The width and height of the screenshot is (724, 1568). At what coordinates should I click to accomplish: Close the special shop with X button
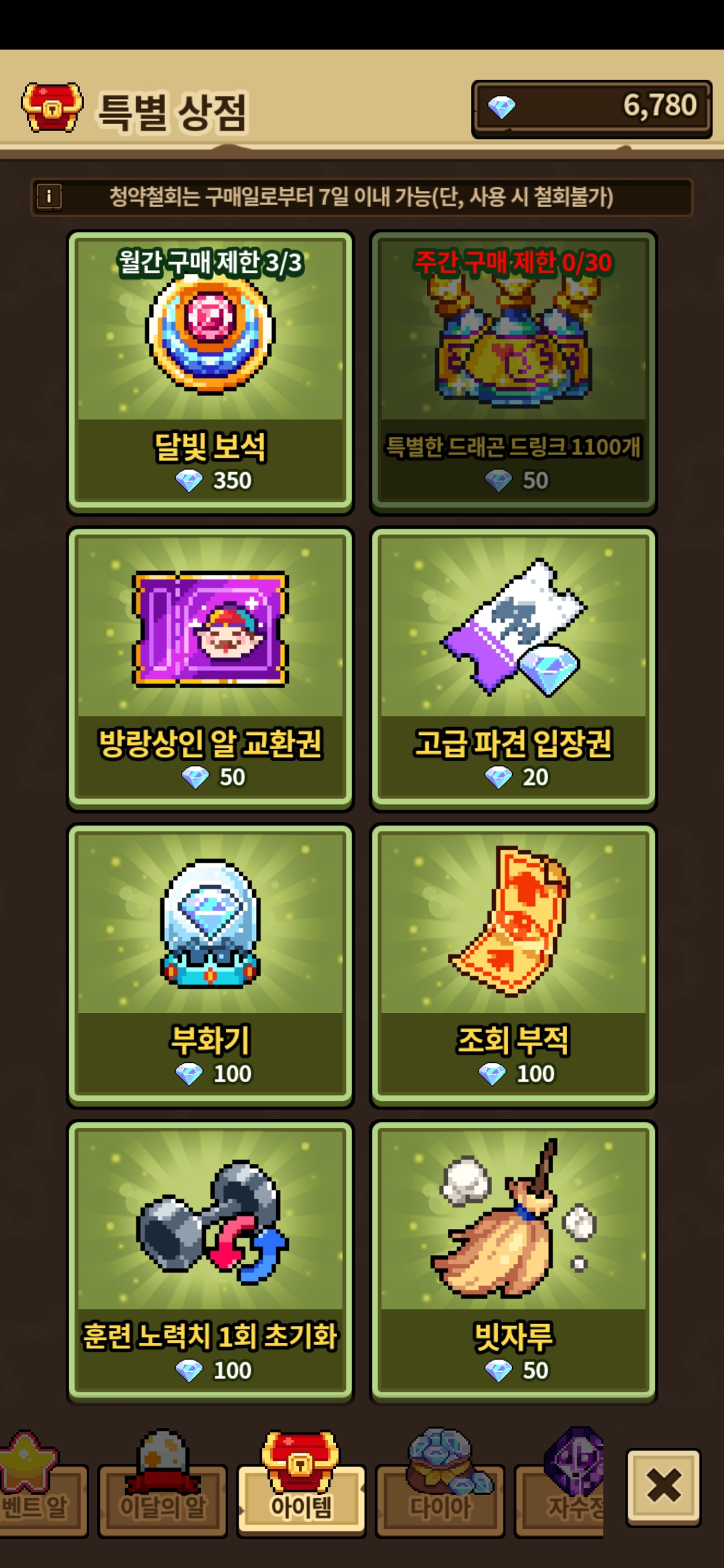(x=664, y=1486)
